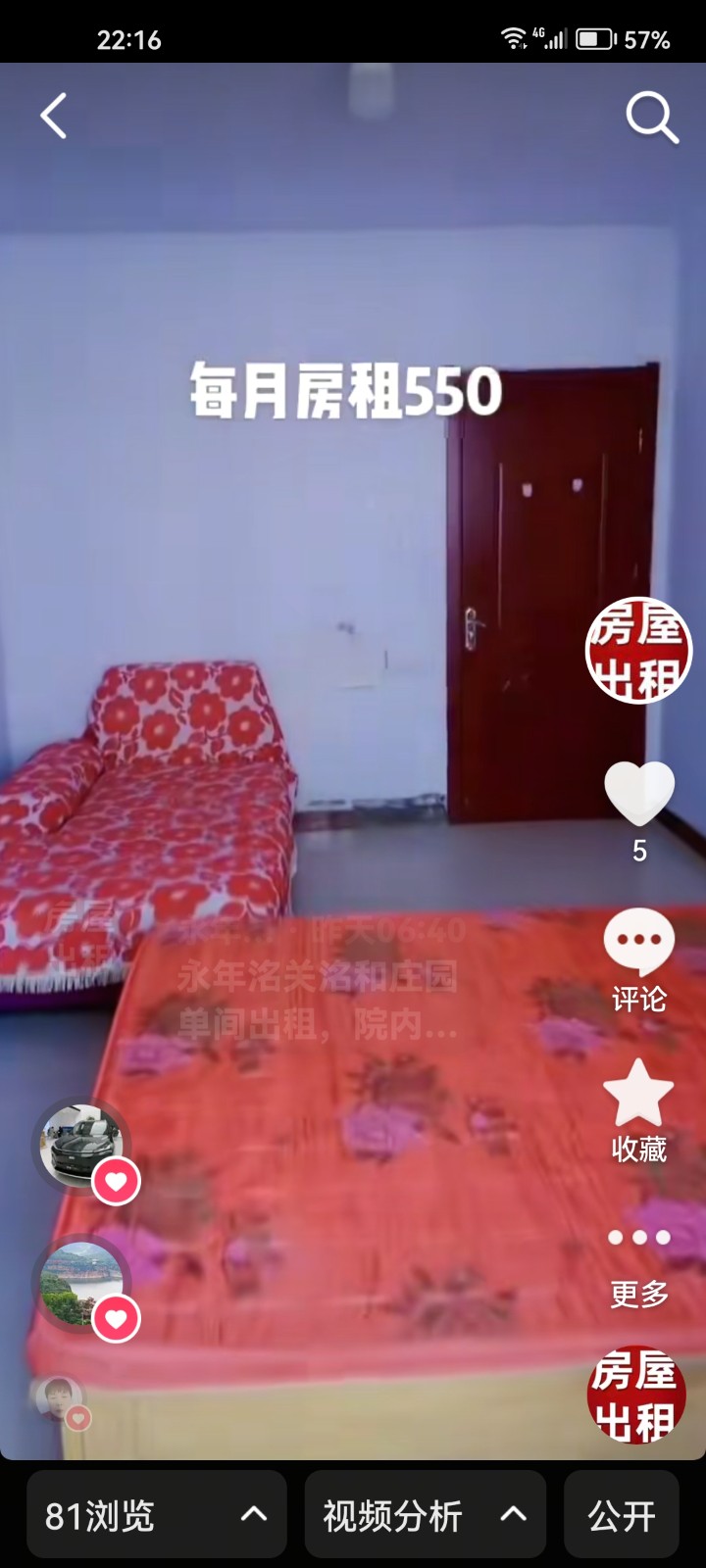
Task: Expand the 视频分析 analytics panel
Action: [x=425, y=1514]
